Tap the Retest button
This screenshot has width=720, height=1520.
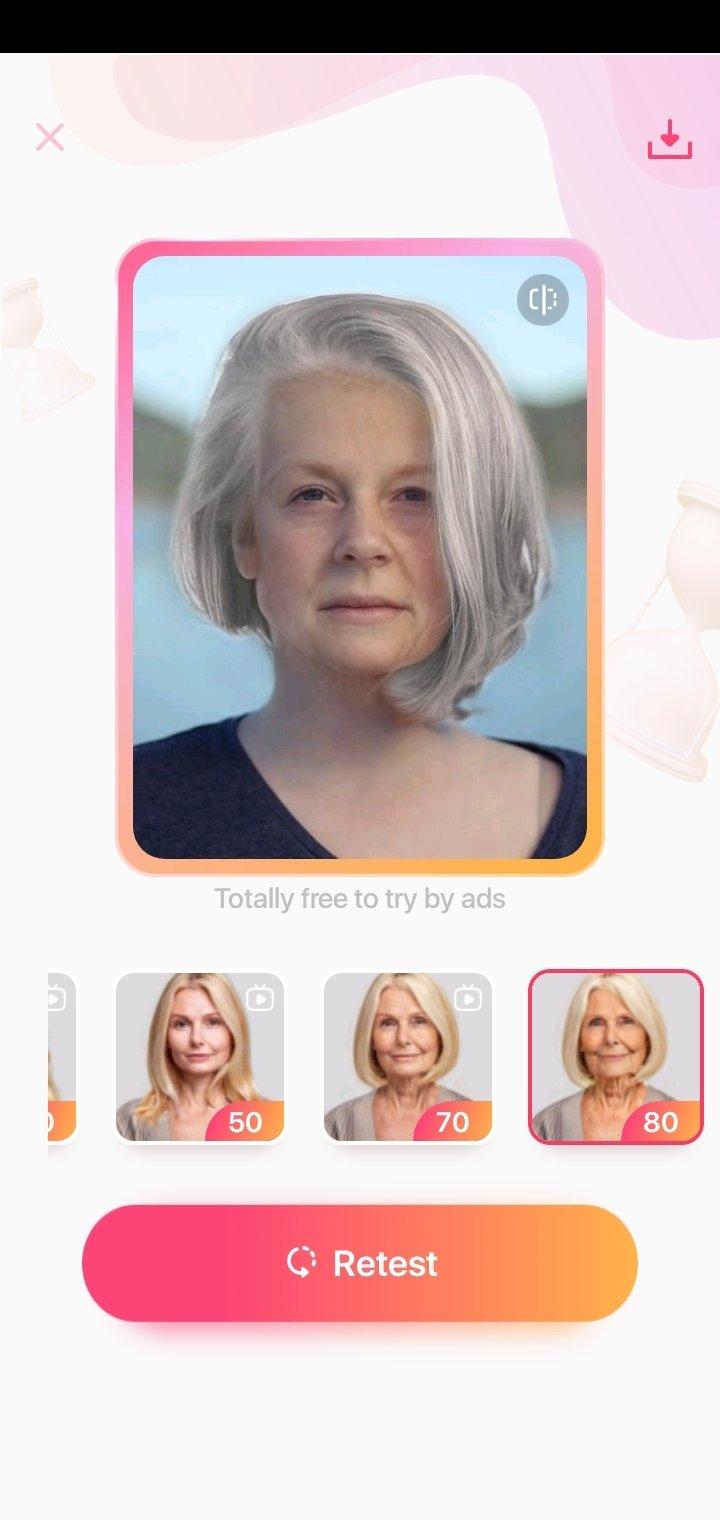(x=360, y=1263)
